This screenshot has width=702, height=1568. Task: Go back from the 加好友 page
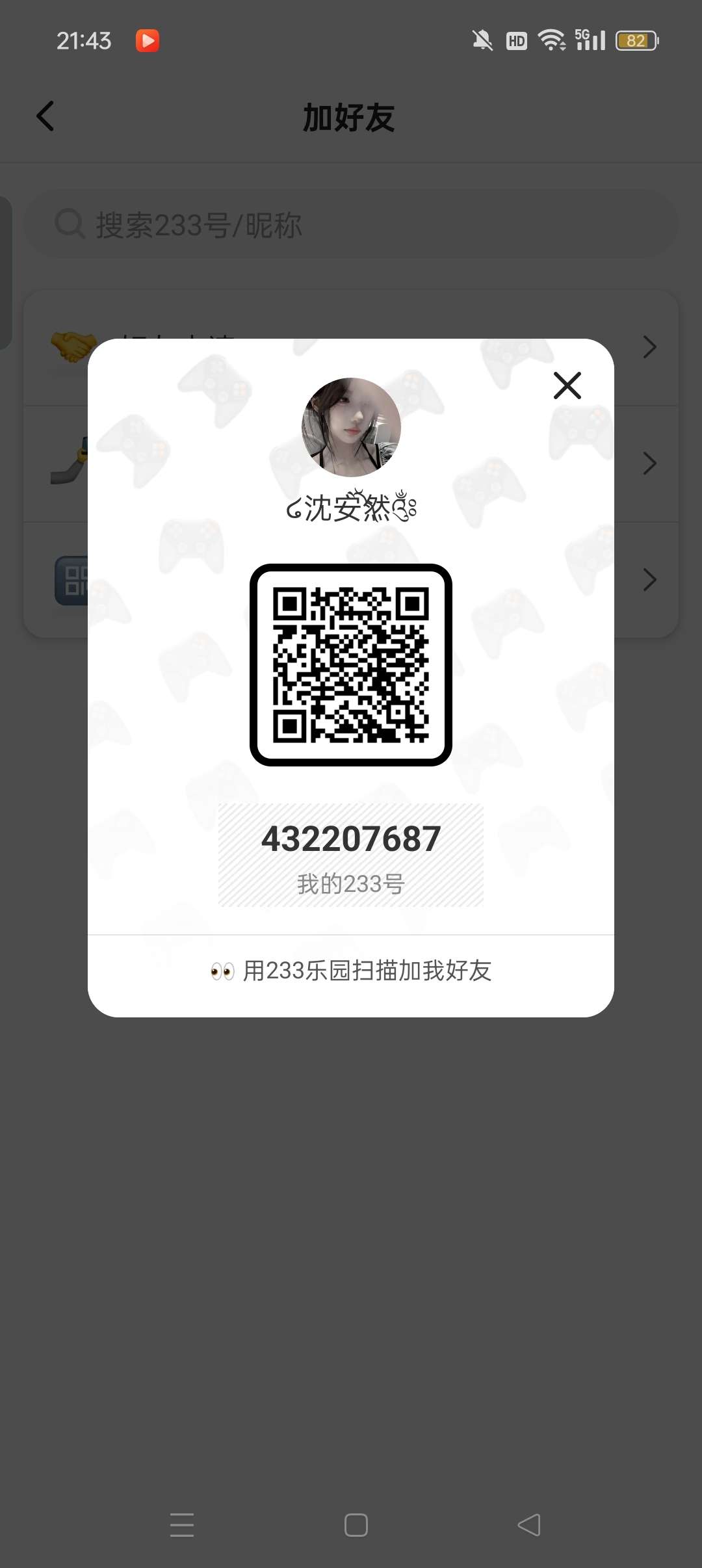pos(45,116)
